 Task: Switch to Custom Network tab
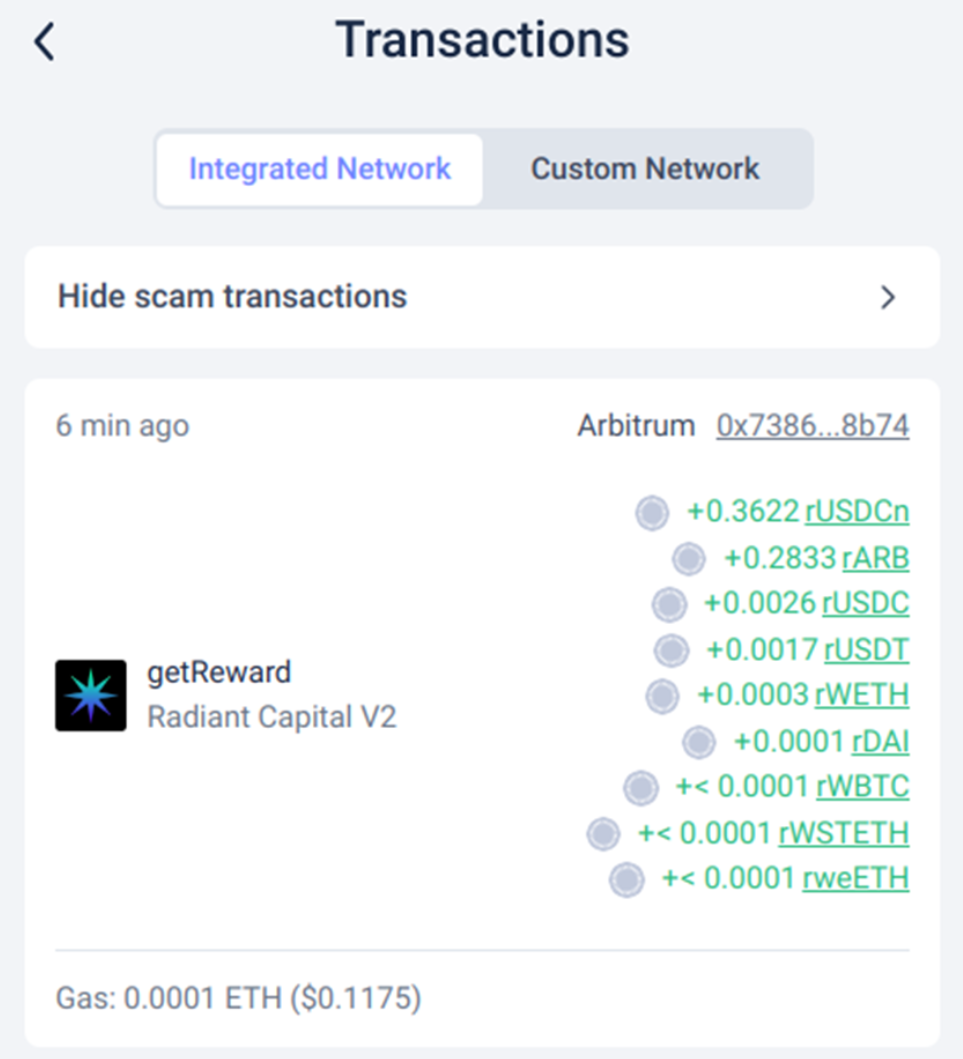pyautogui.click(x=645, y=169)
